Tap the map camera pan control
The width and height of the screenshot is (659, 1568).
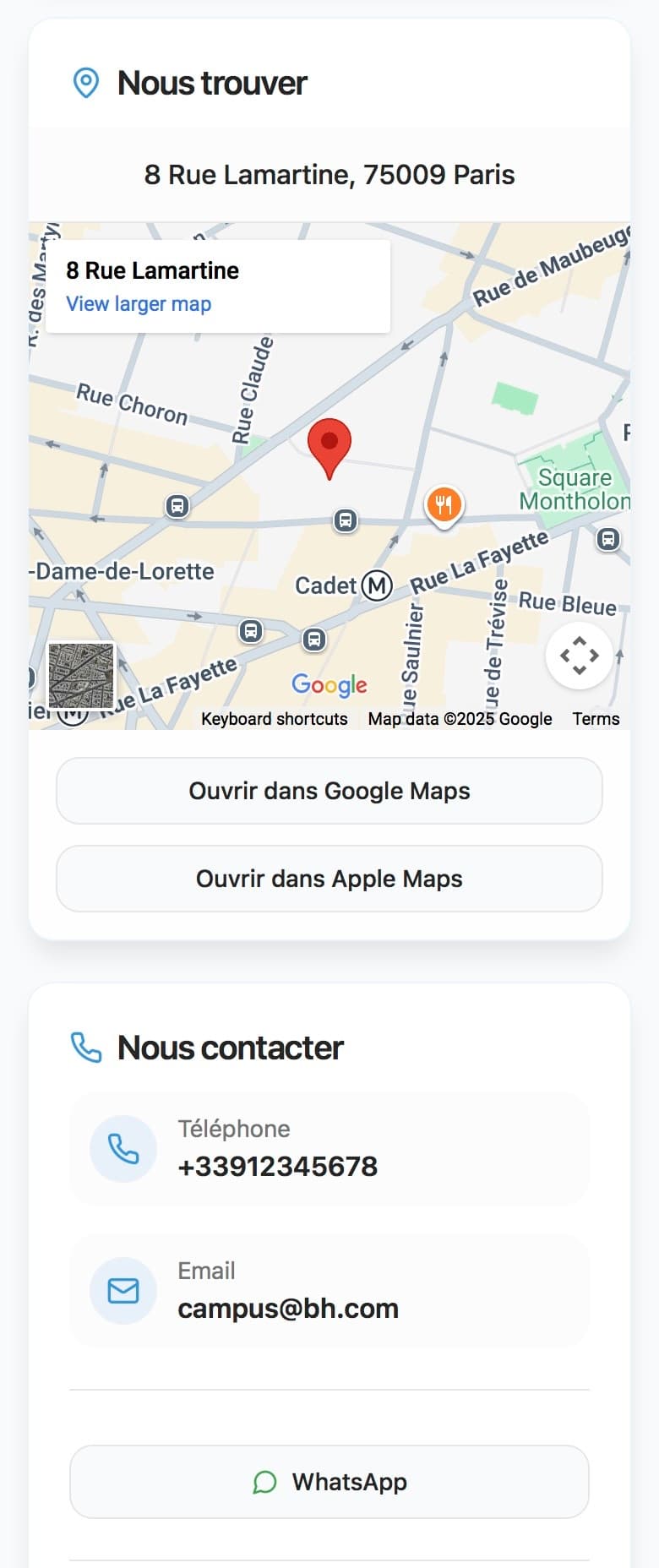coord(580,656)
